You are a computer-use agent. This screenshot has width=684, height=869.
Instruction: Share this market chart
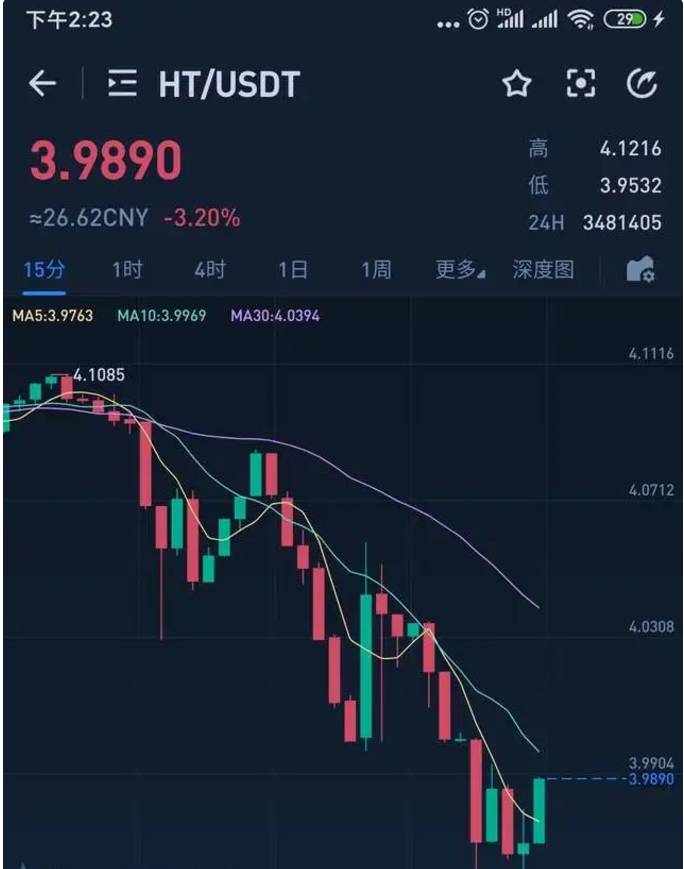point(641,84)
